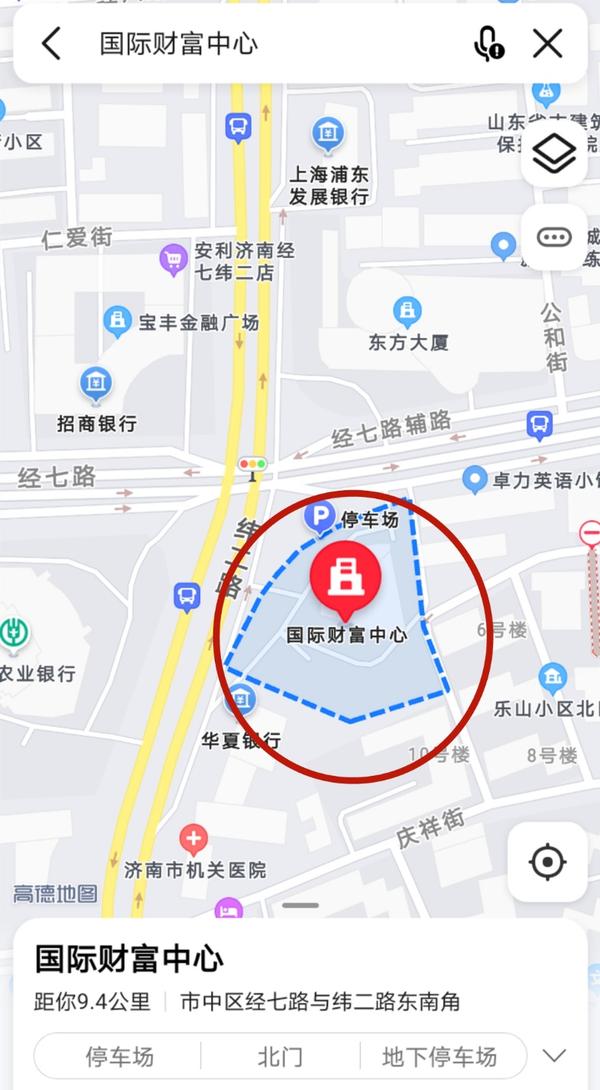
Task: Start voice search with microphone icon
Action: click(x=488, y=43)
